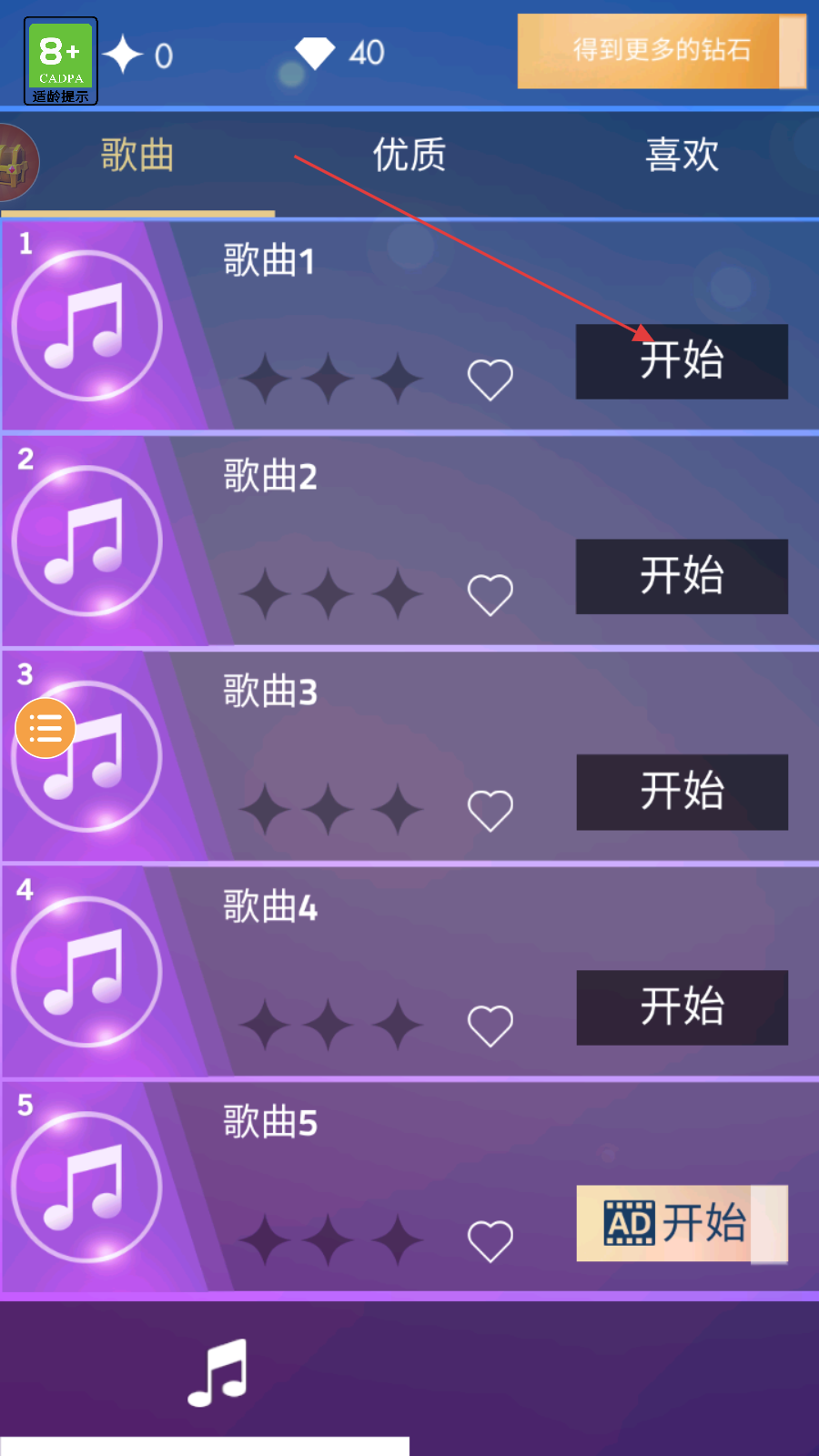Open the orange floating list menu button
Screen dimensions: 819x1456
click(x=45, y=728)
